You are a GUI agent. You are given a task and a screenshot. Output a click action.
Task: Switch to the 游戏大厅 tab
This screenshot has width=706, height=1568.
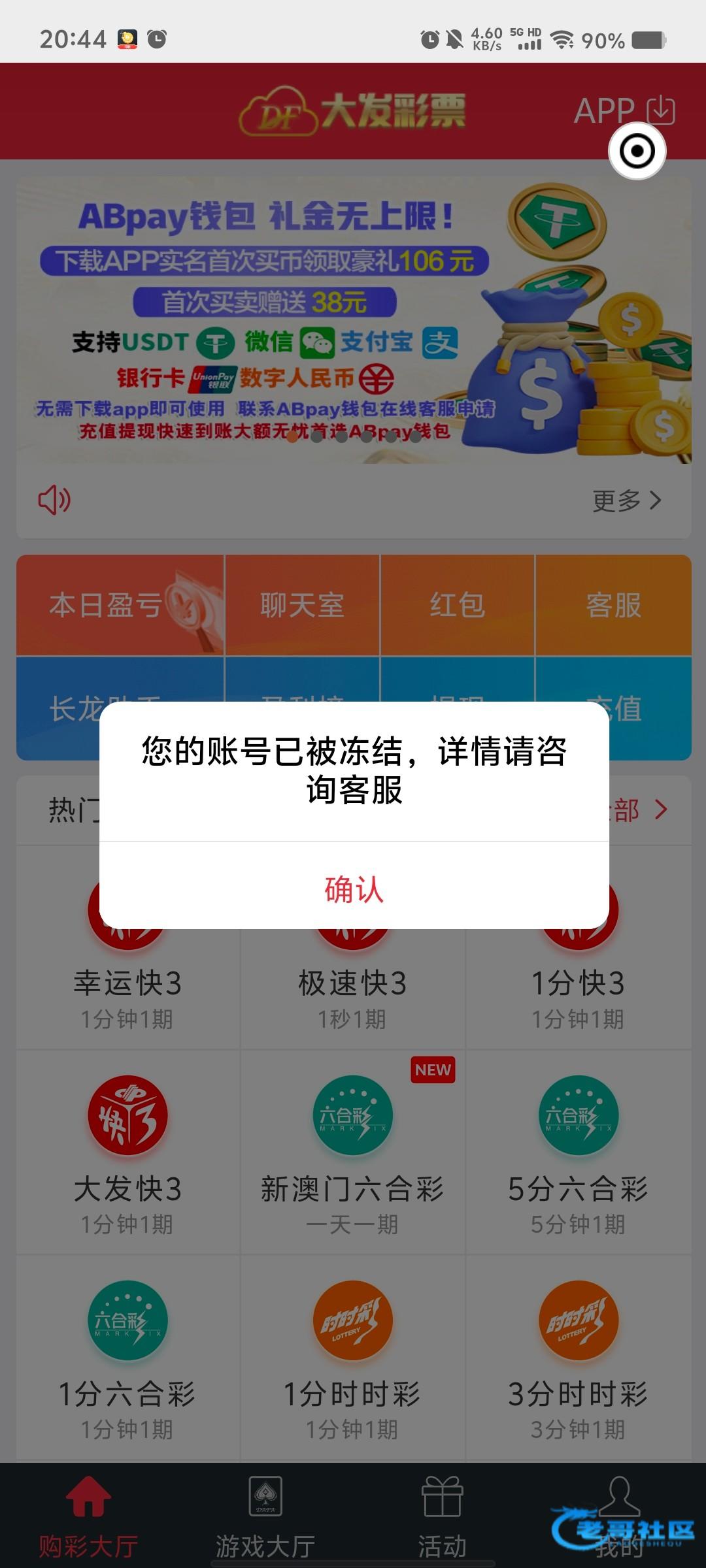pyautogui.click(x=265, y=1516)
